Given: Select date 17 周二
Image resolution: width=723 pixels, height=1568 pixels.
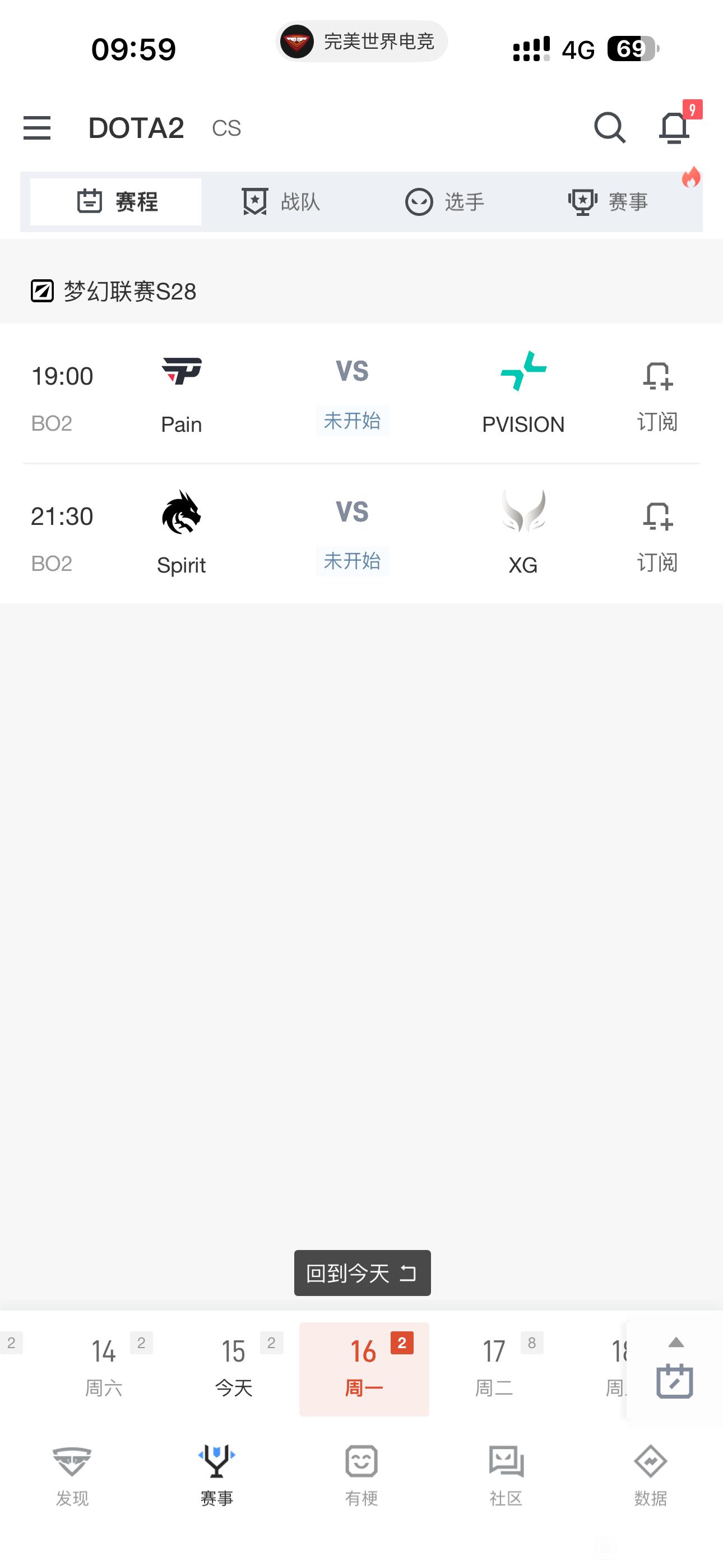Looking at the screenshot, I should tap(494, 1368).
